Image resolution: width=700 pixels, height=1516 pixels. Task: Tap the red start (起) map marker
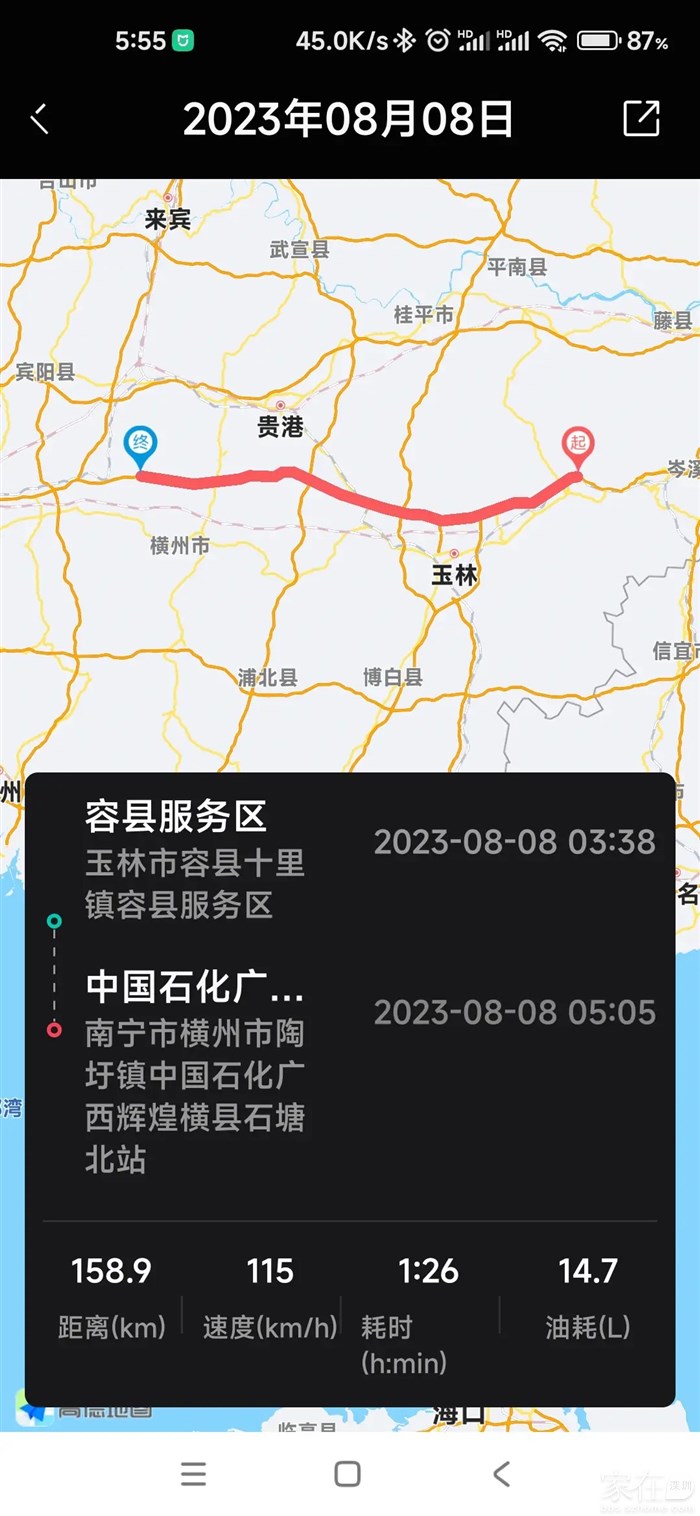click(578, 443)
